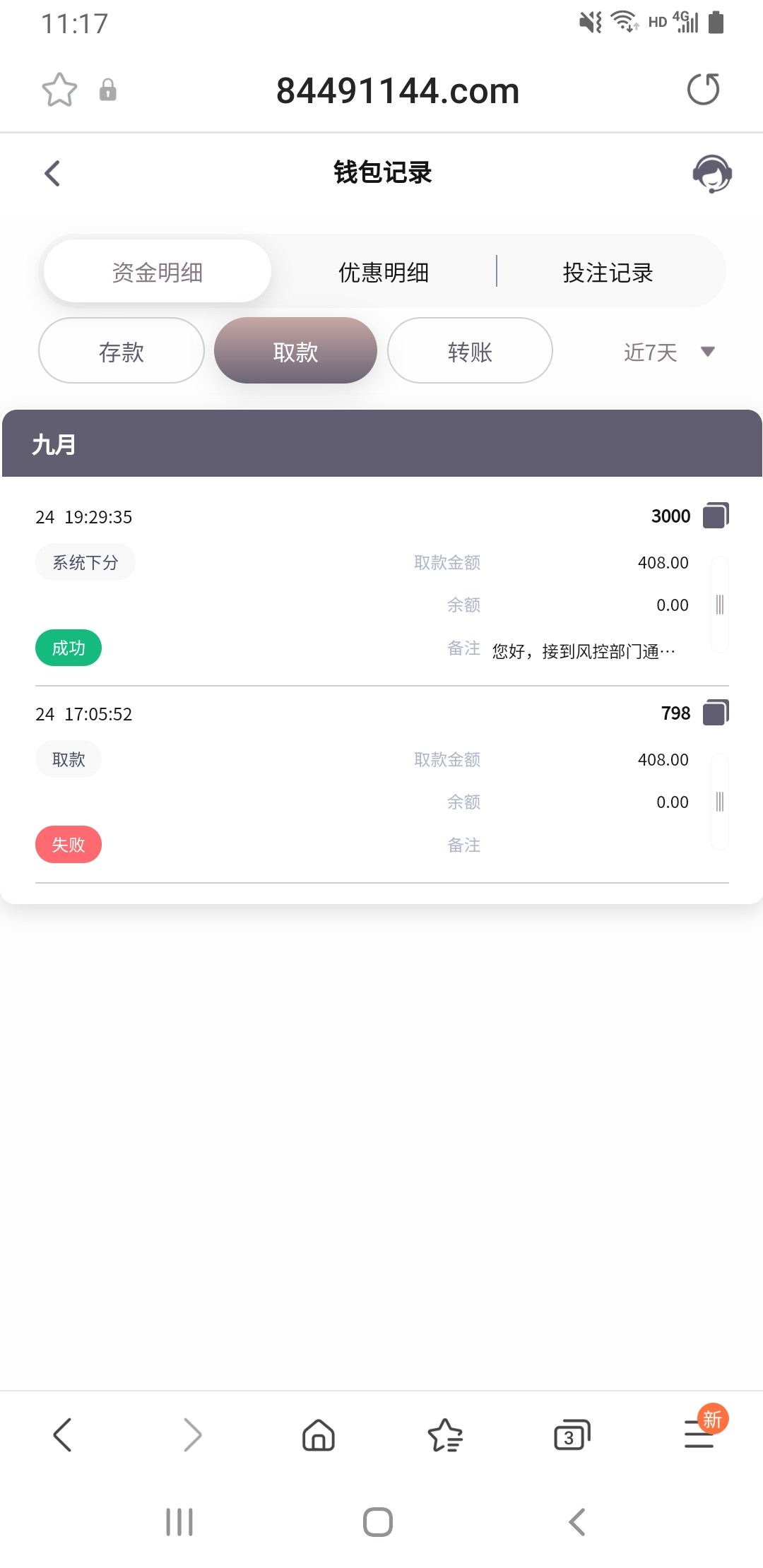Screen dimensions: 763x1568
Task: Reload the page in the browser
Action: point(703,90)
